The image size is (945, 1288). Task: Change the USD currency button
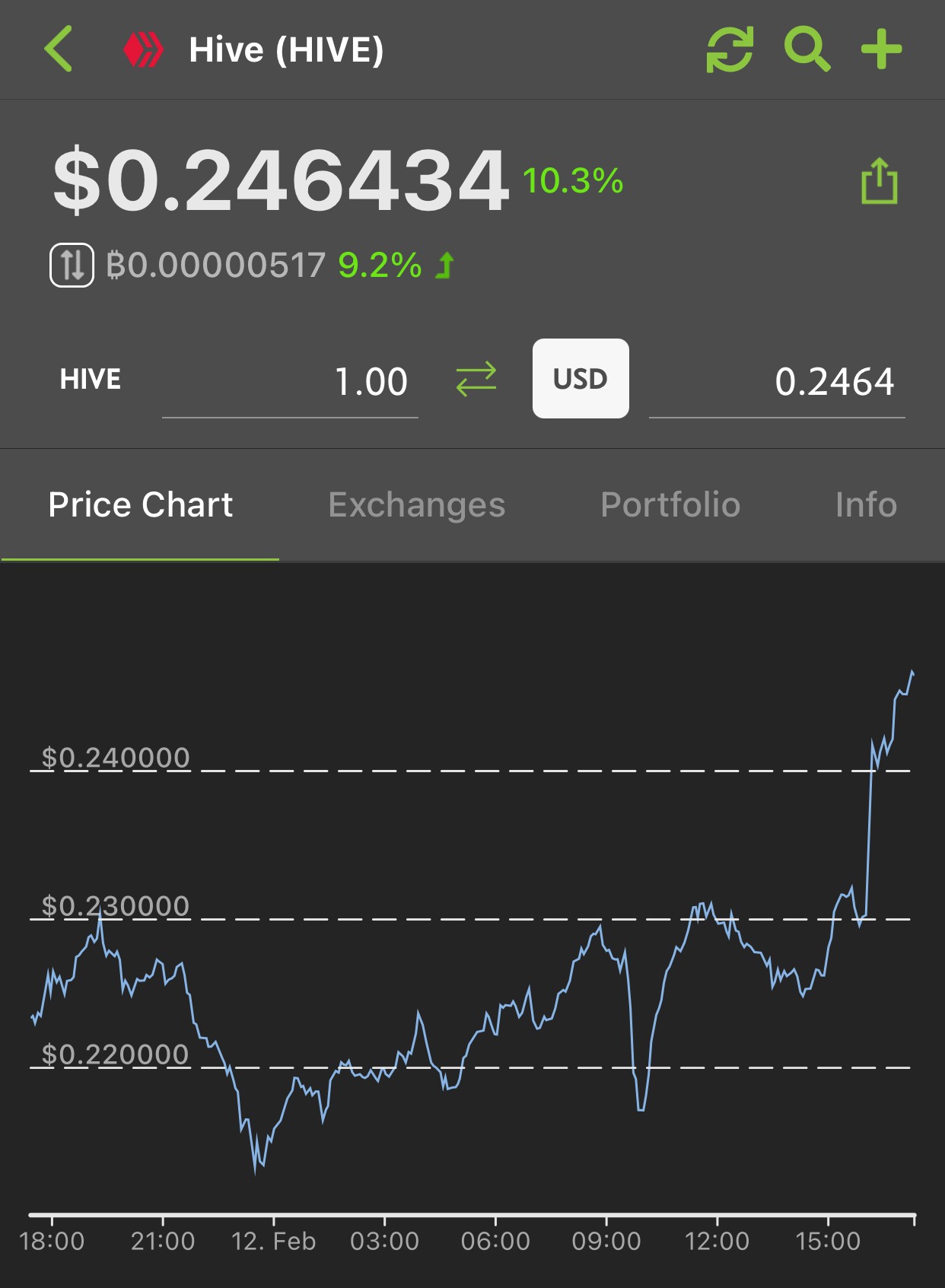point(581,378)
